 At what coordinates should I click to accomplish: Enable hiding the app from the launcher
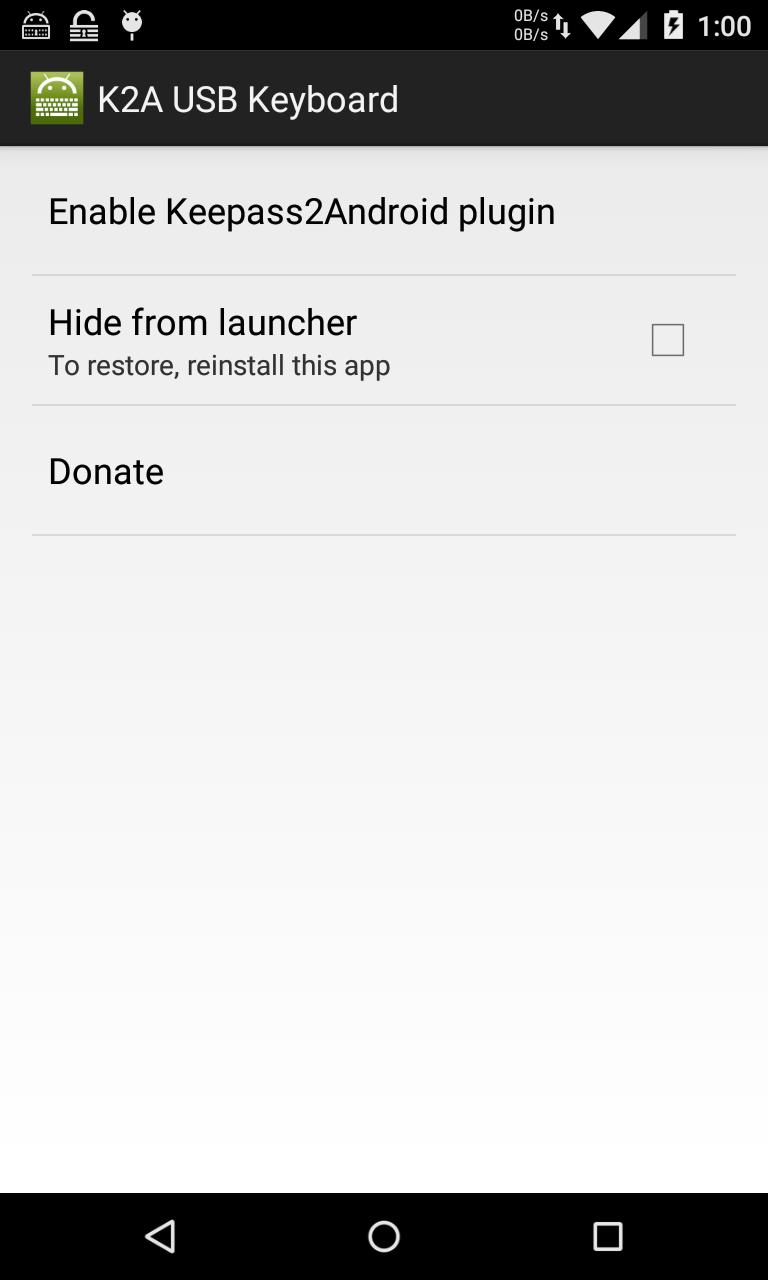(667, 339)
